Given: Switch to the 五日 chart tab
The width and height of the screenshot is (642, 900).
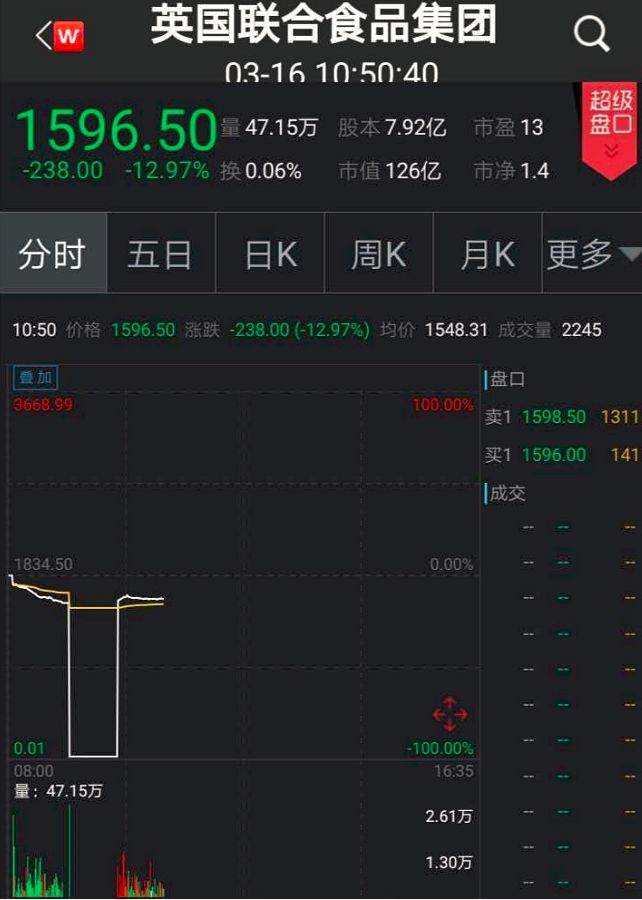Looking at the screenshot, I should click(160, 254).
